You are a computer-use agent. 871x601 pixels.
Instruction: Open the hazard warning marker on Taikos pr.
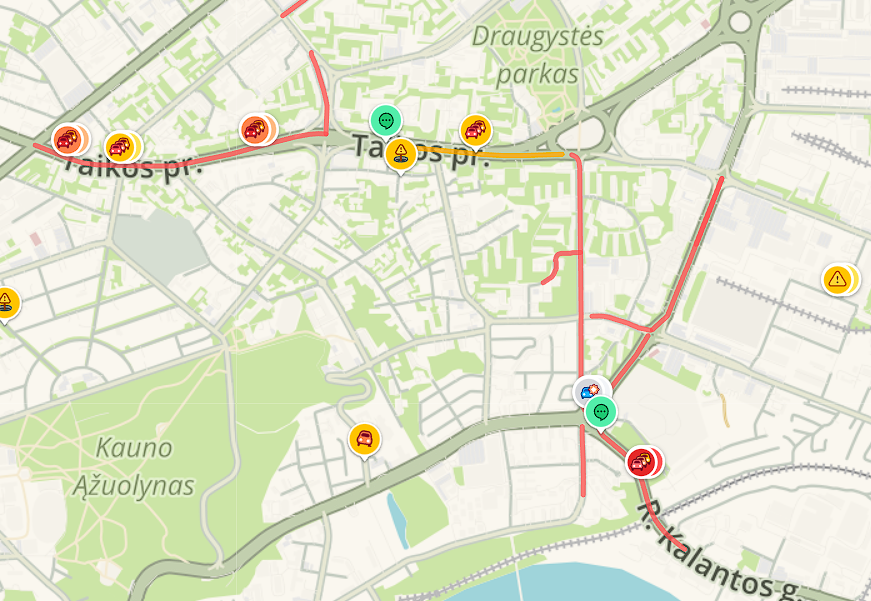[x=400, y=153]
